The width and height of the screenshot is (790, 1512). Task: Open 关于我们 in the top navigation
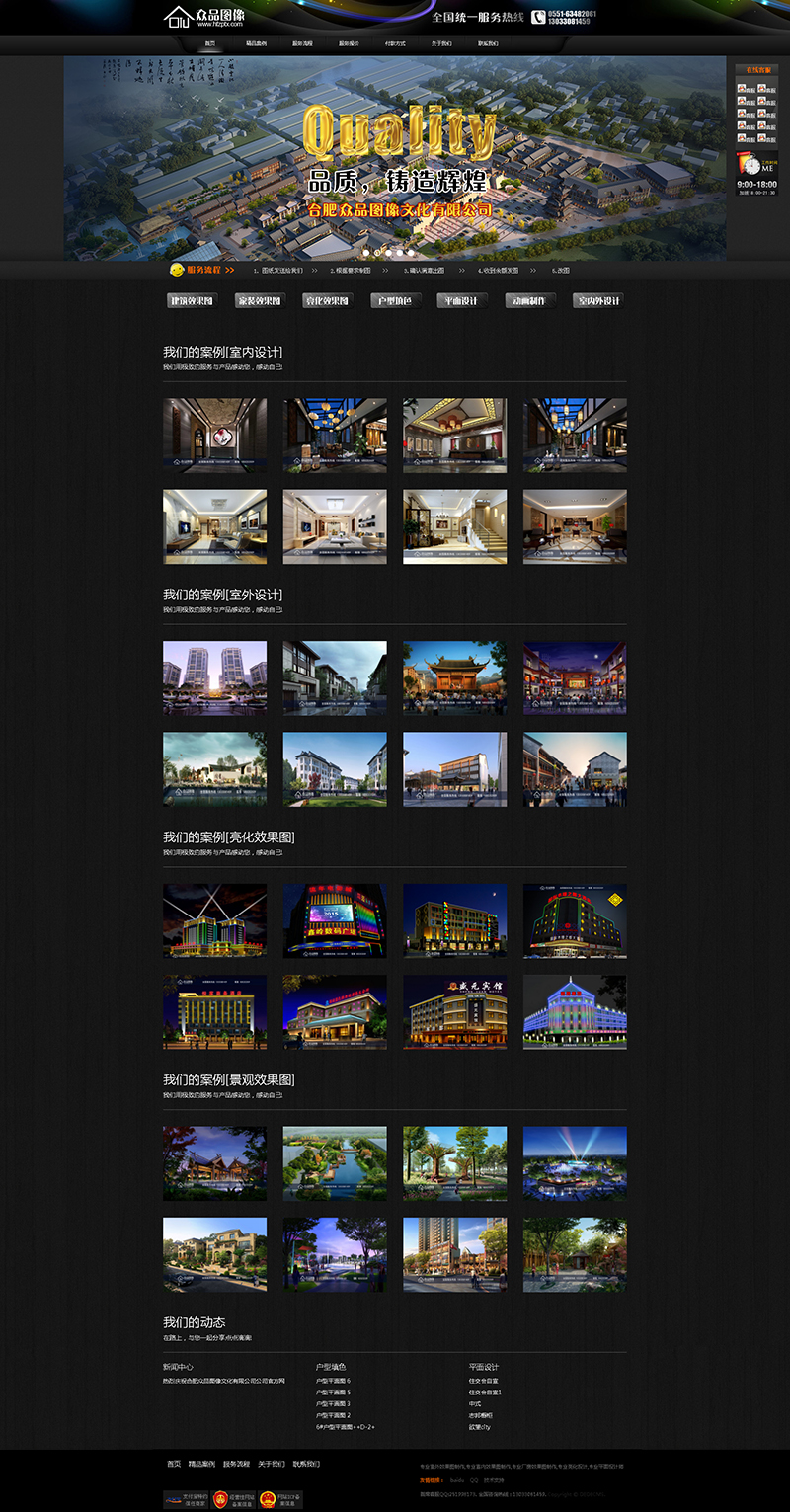[x=441, y=43]
